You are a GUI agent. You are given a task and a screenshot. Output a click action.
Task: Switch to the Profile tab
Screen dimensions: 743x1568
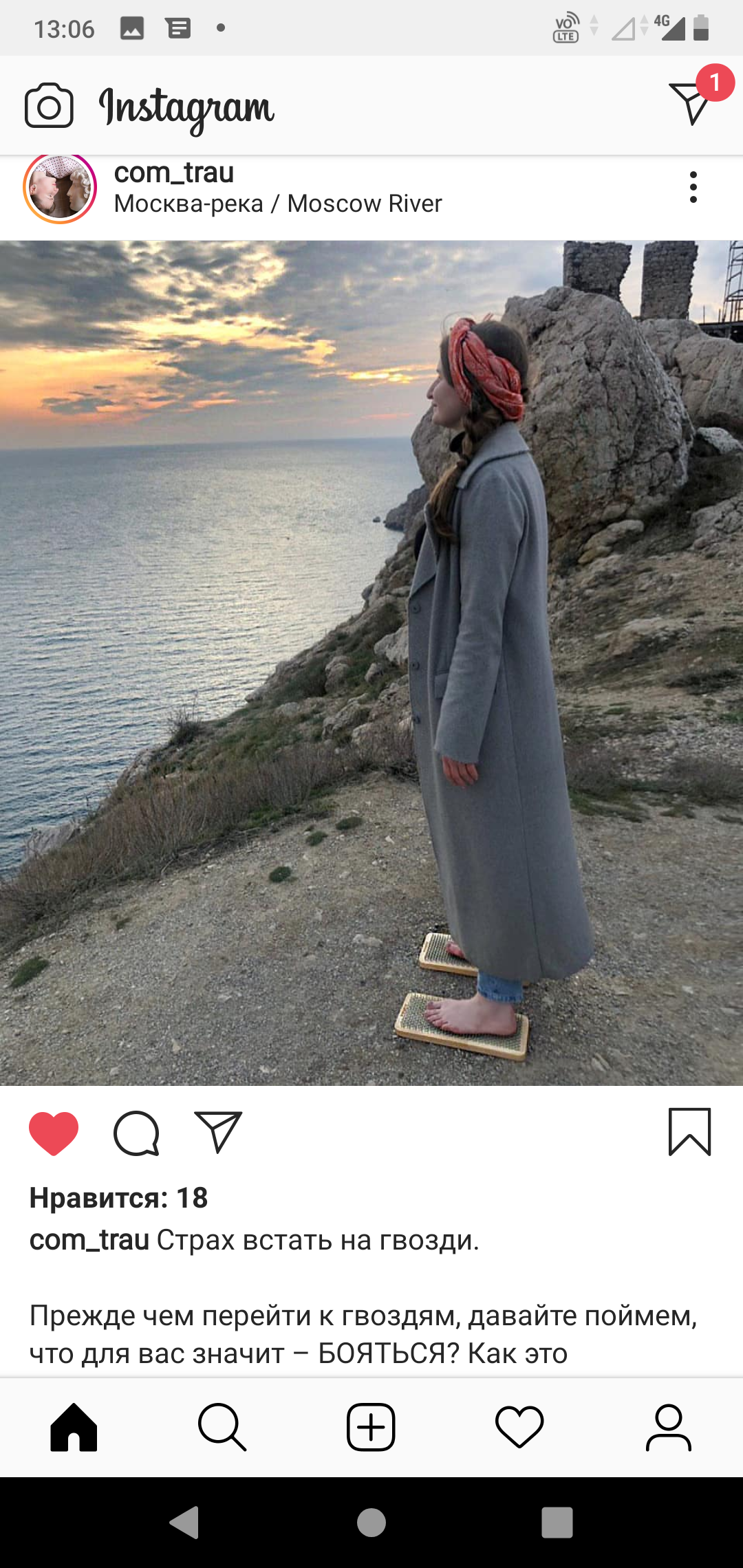668,1427
